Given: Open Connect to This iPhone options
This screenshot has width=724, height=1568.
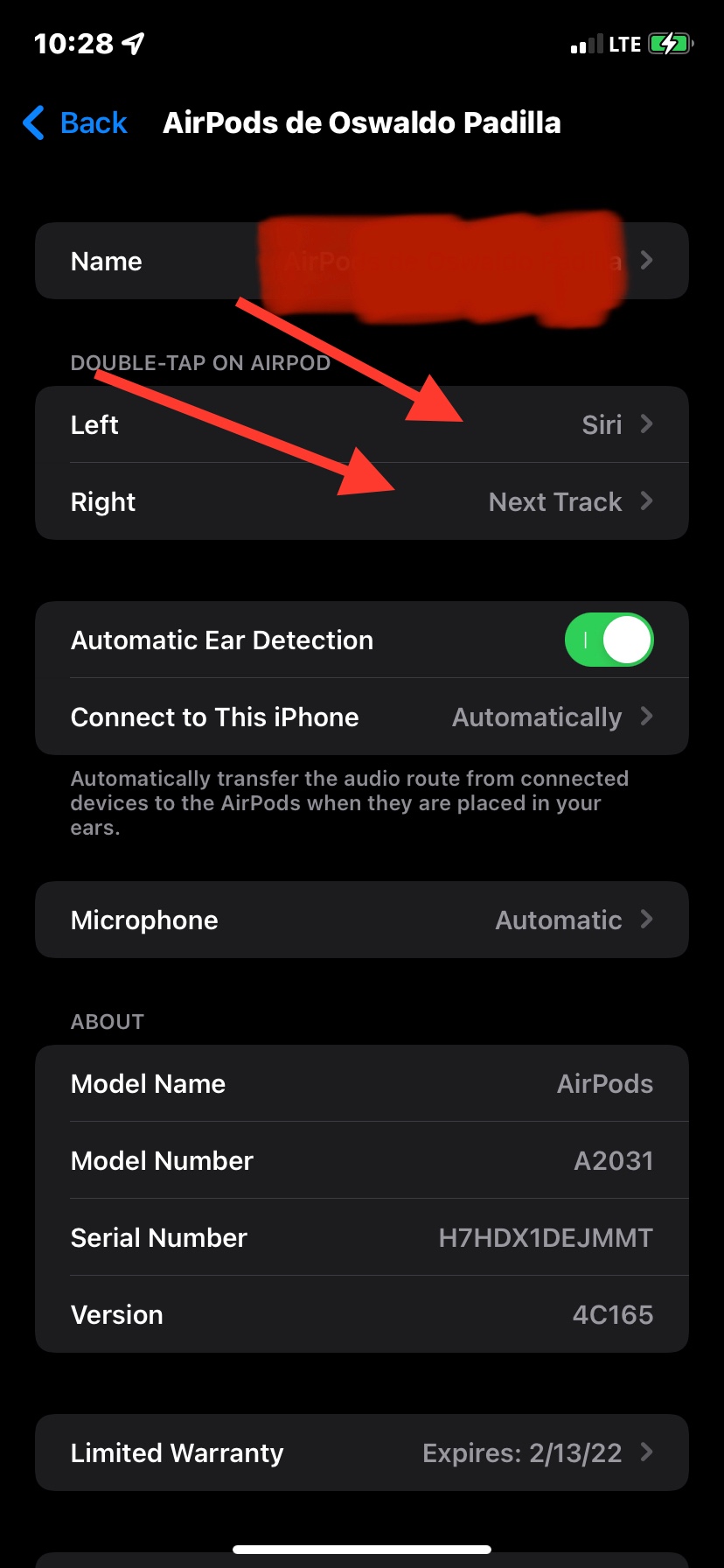Looking at the screenshot, I should 361,717.
